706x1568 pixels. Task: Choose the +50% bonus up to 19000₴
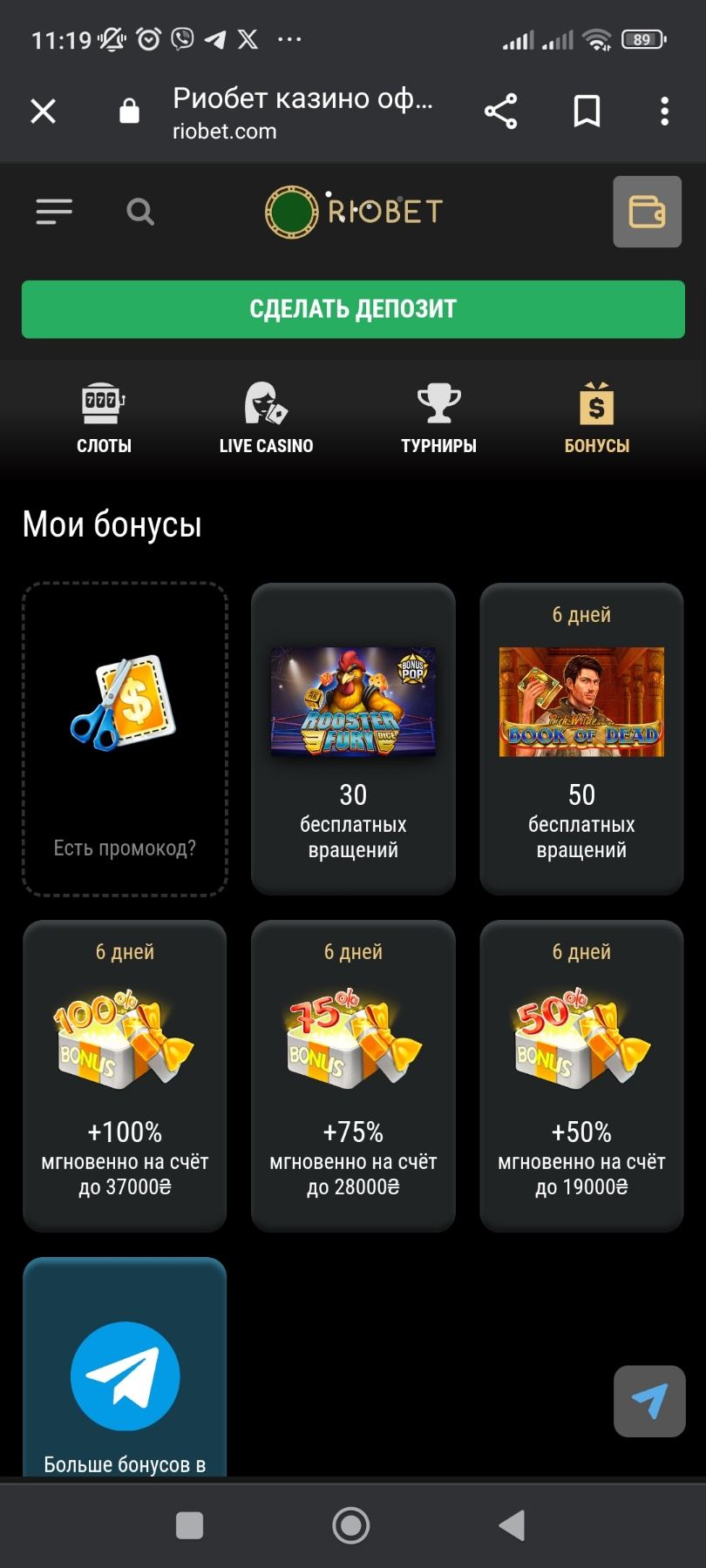point(581,1076)
